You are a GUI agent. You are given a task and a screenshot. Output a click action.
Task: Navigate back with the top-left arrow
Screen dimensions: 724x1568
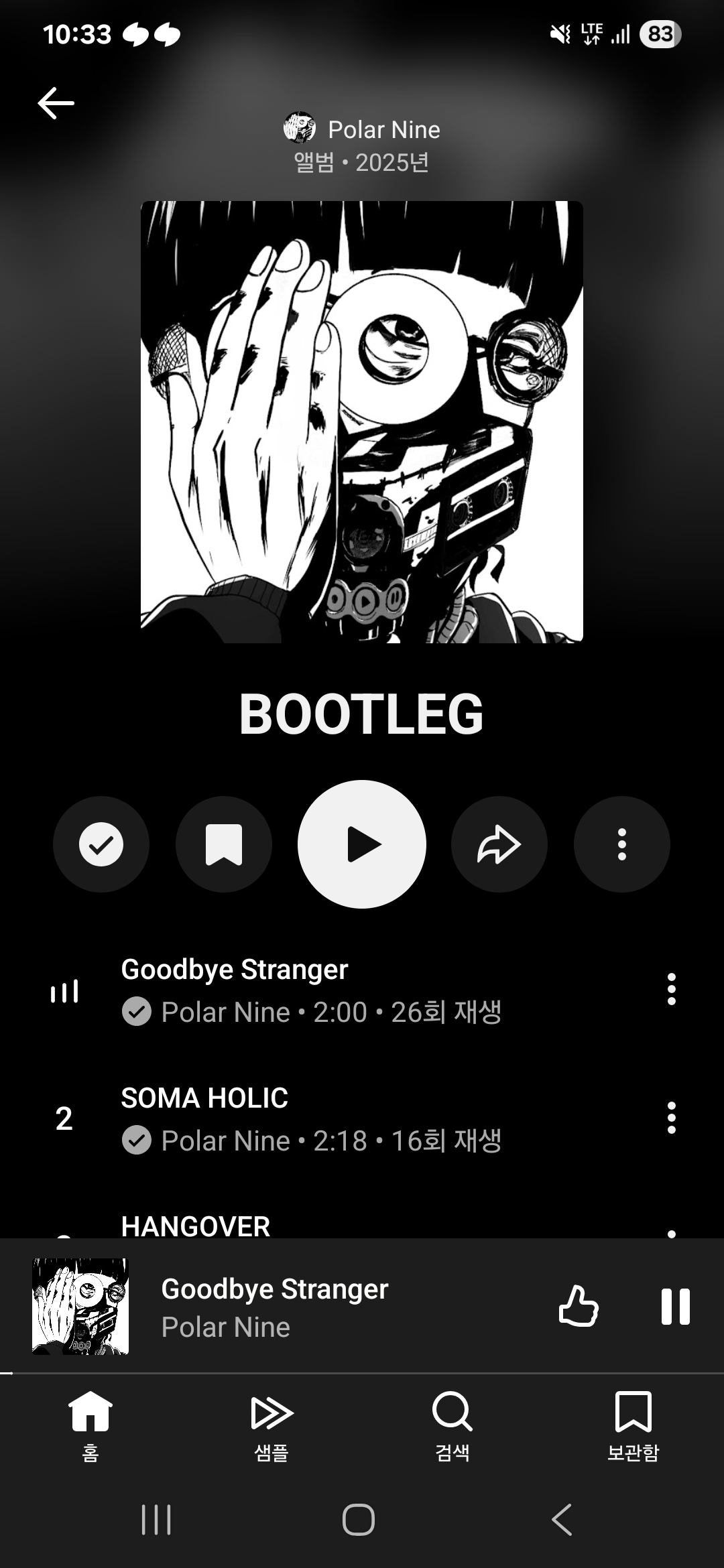54,102
